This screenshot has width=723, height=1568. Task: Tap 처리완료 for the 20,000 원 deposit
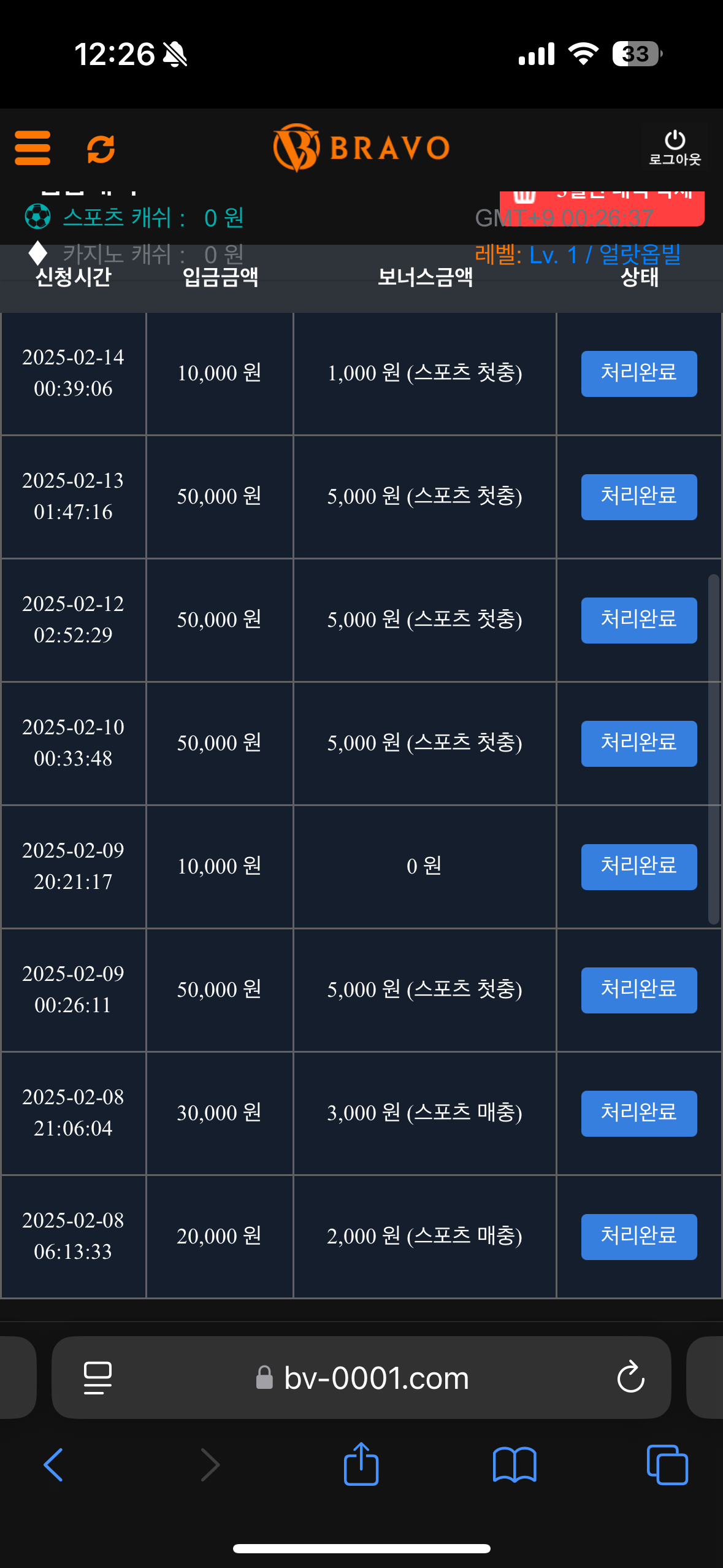coord(639,1237)
